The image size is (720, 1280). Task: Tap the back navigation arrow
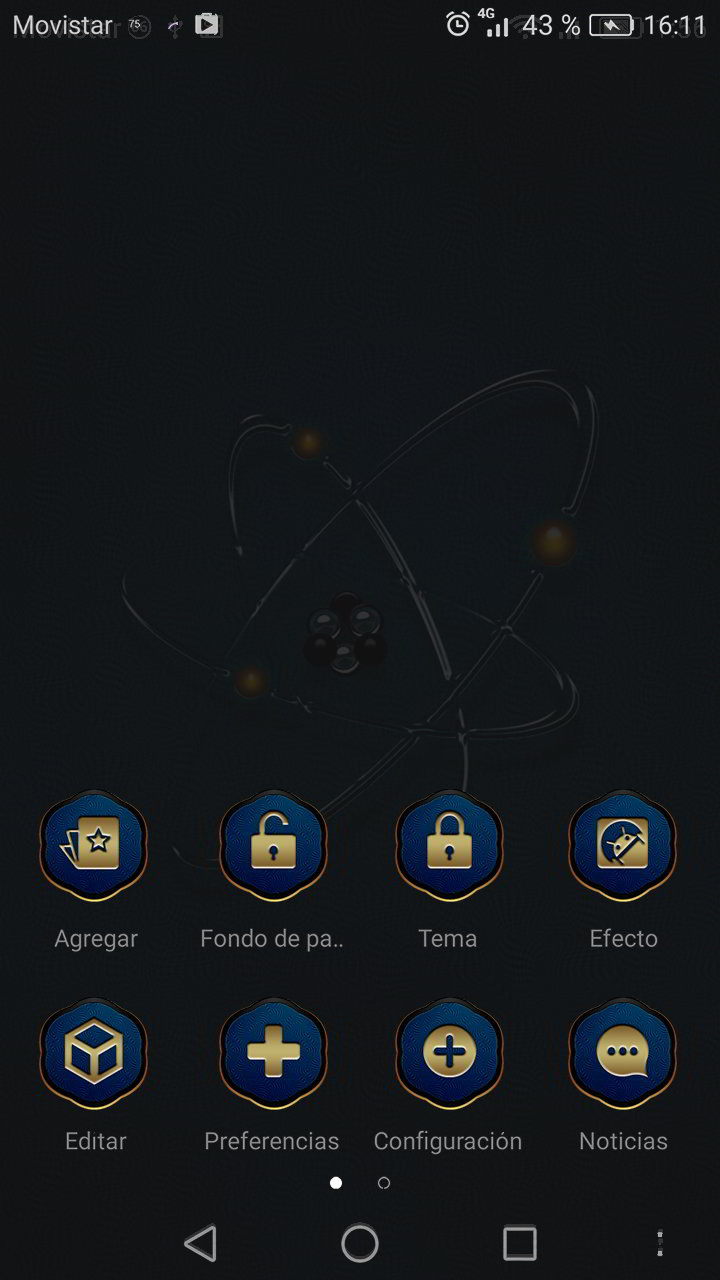coord(201,1243)
